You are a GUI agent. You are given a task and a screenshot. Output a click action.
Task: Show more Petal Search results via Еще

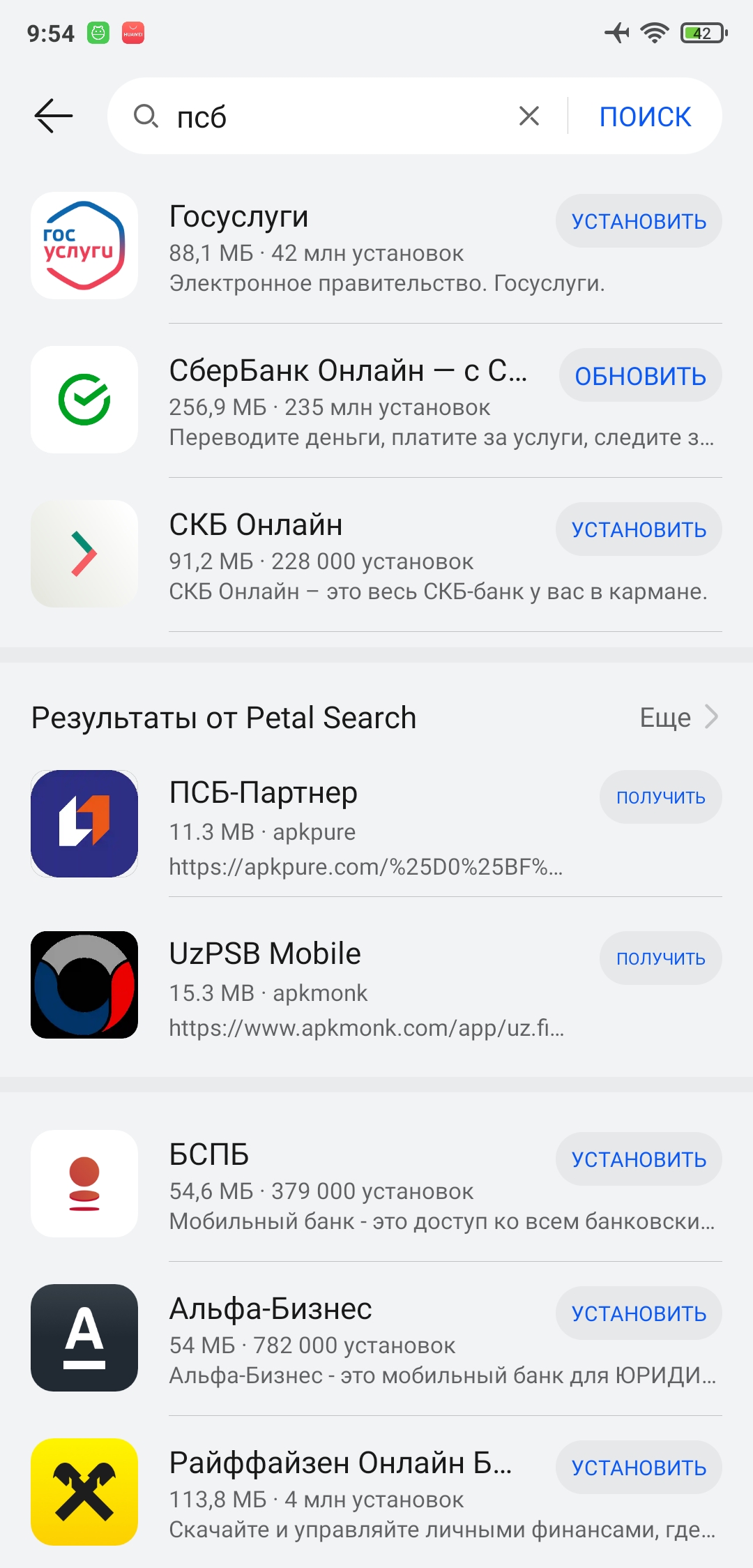point(679,717)
